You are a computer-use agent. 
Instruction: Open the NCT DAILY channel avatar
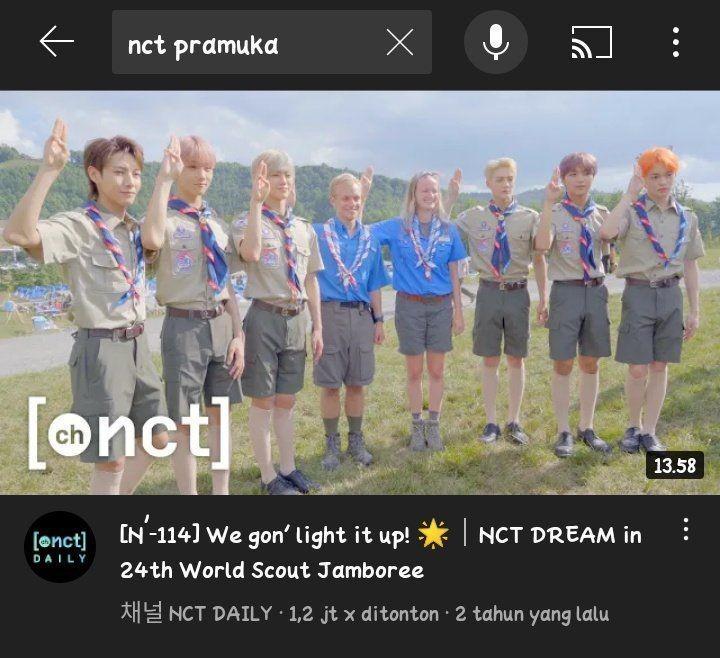(x=60, y=547)
